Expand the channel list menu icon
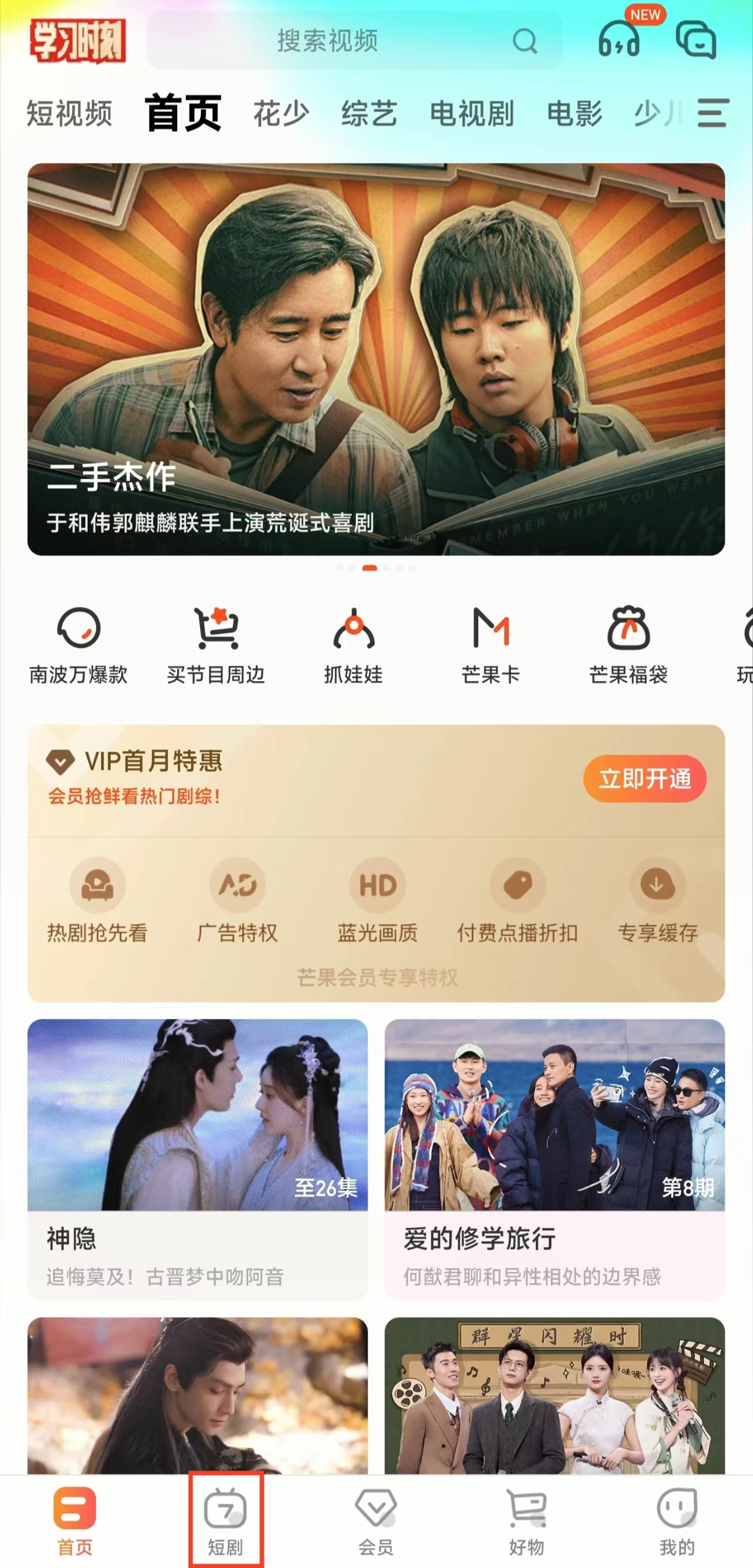 (x=712, y=113)
